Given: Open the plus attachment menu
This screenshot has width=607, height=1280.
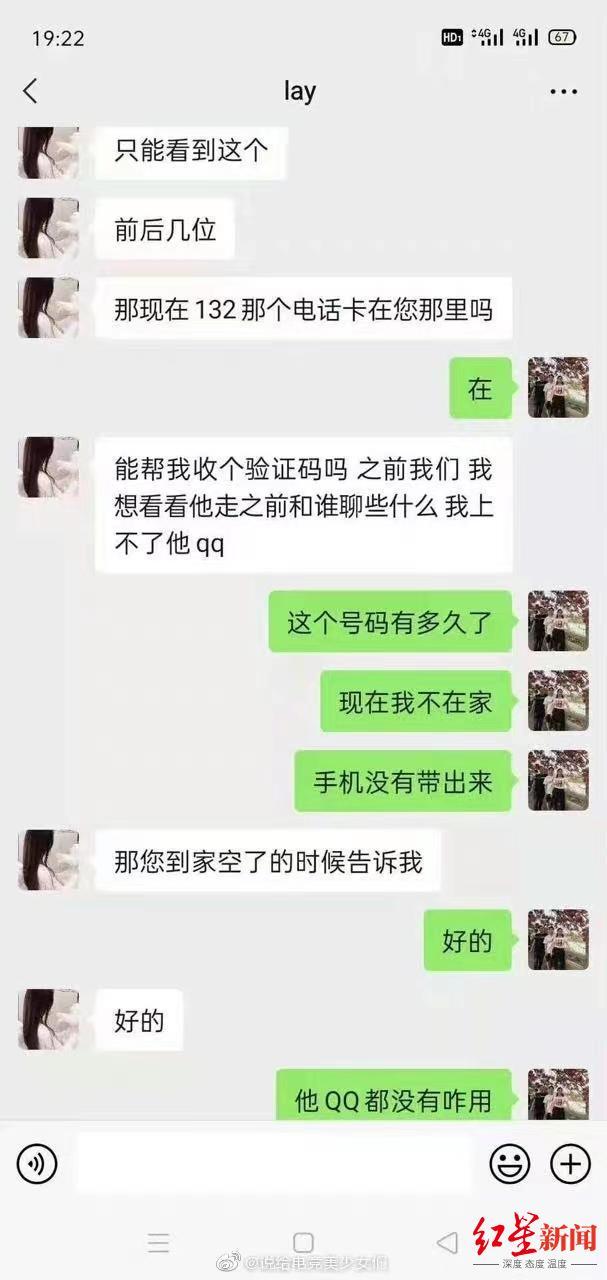Looking at the screenshot, I should point(570,1163).
